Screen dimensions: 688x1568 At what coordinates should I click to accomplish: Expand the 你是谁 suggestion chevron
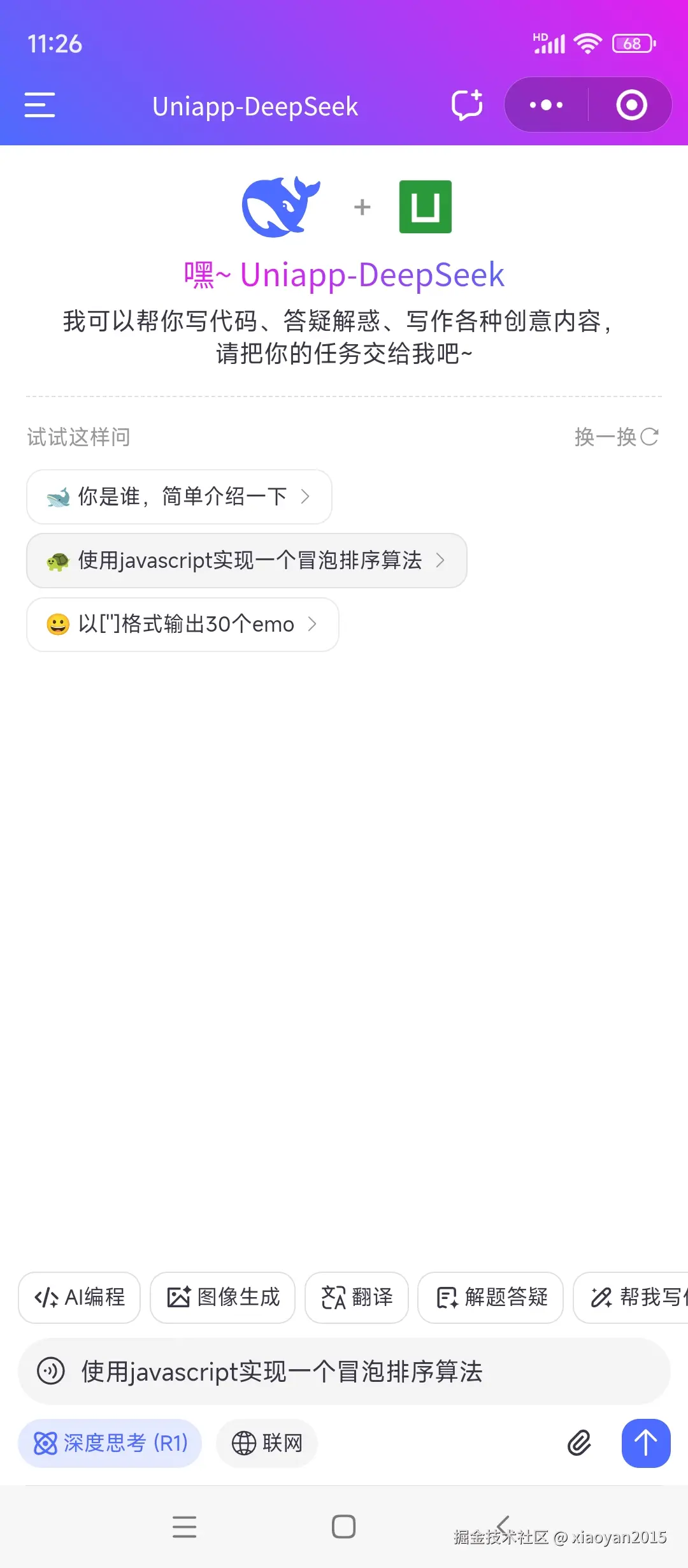tap(306, 497)
